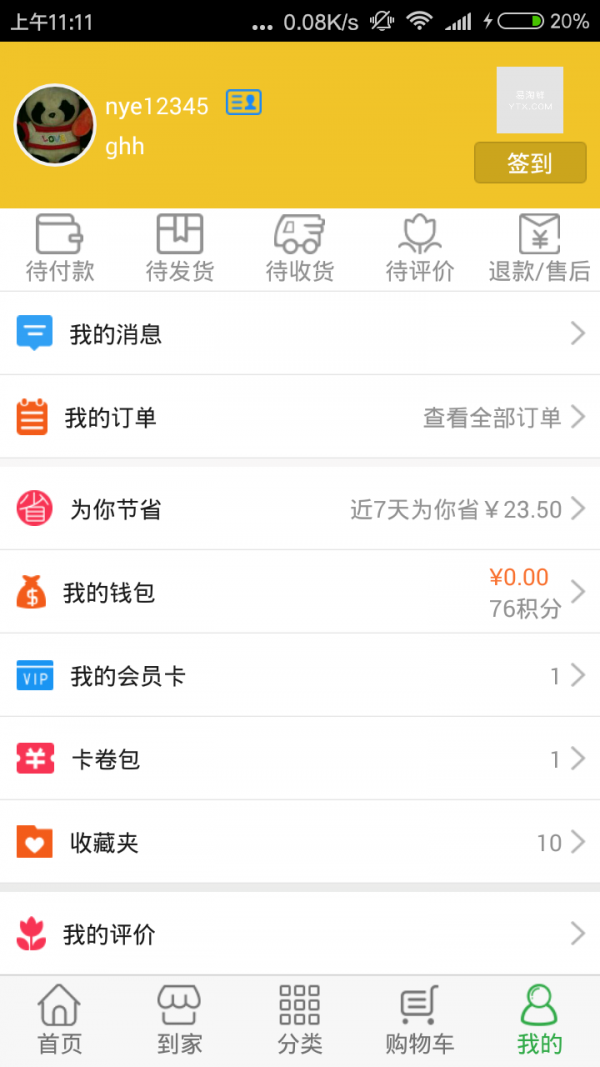The height and width of the screenshot is (1067, 600).
Task: Switch to the 到家 tab
Action: coord(180,1020)
